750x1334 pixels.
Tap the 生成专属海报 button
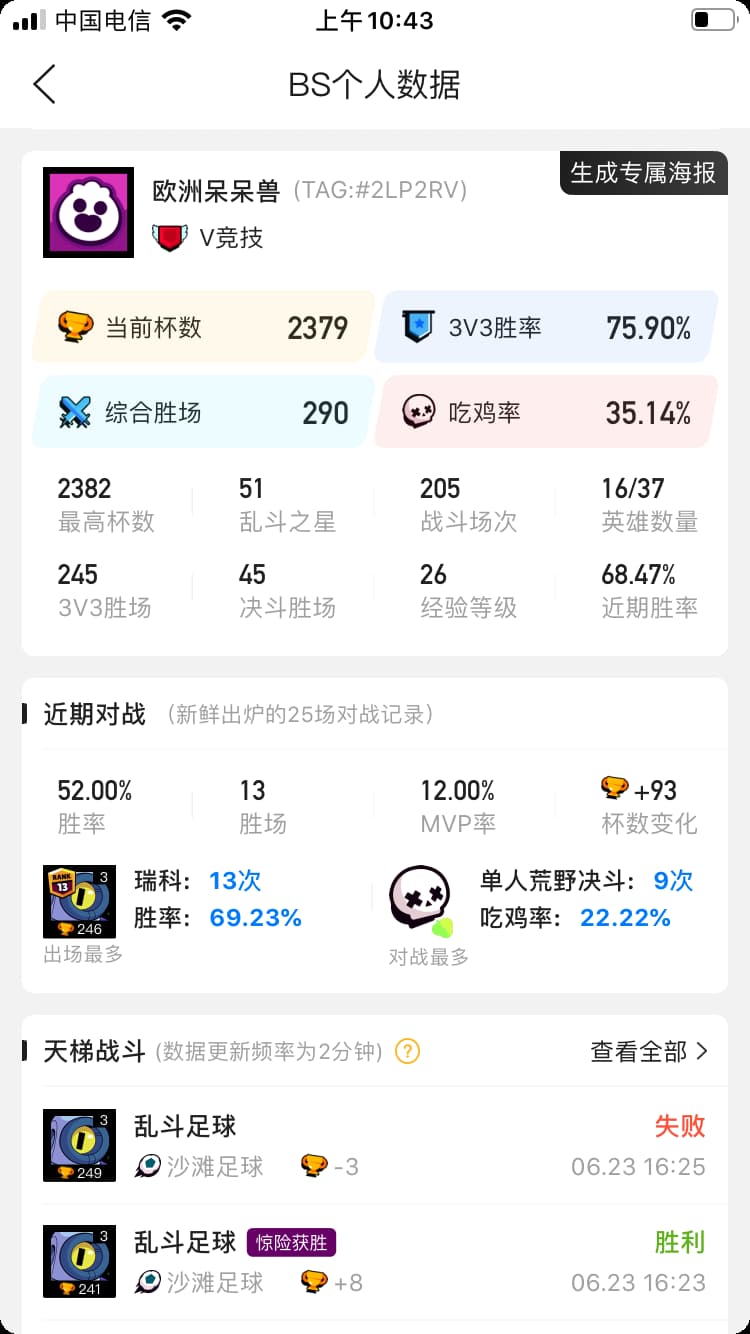[643, 173]
